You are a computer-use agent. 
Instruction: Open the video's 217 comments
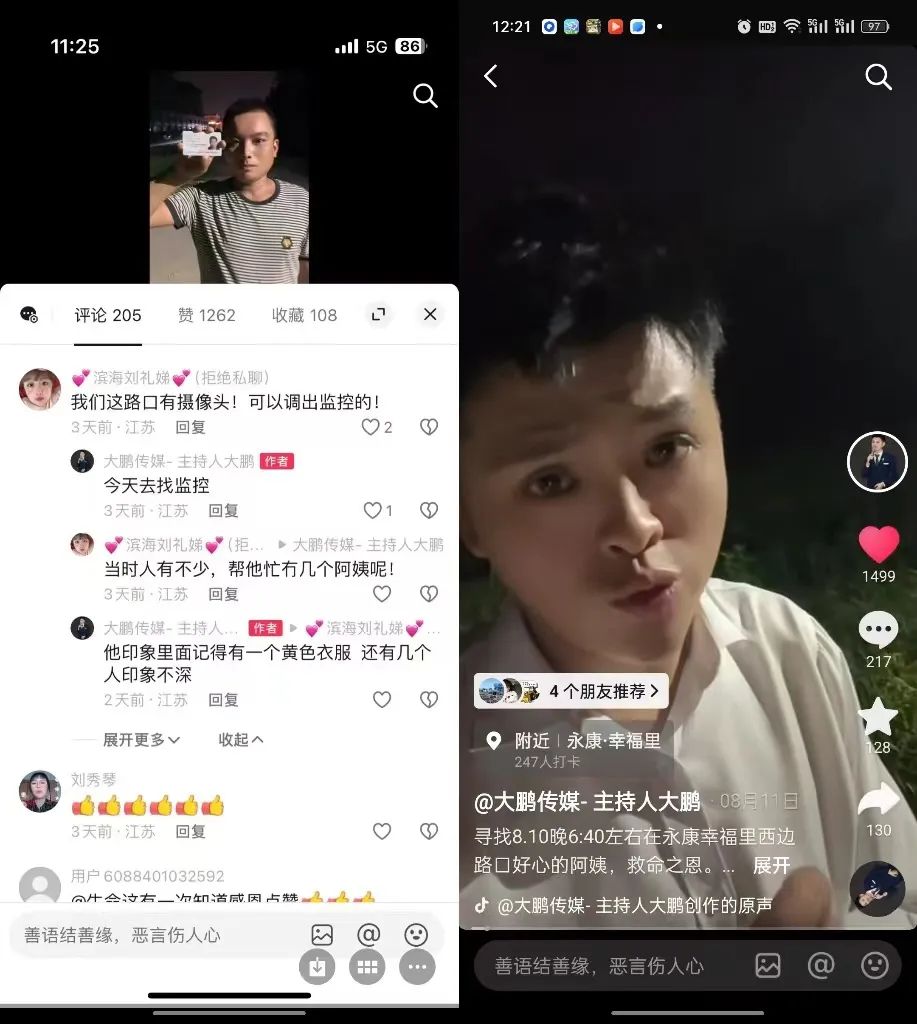(x=878, y=630)
